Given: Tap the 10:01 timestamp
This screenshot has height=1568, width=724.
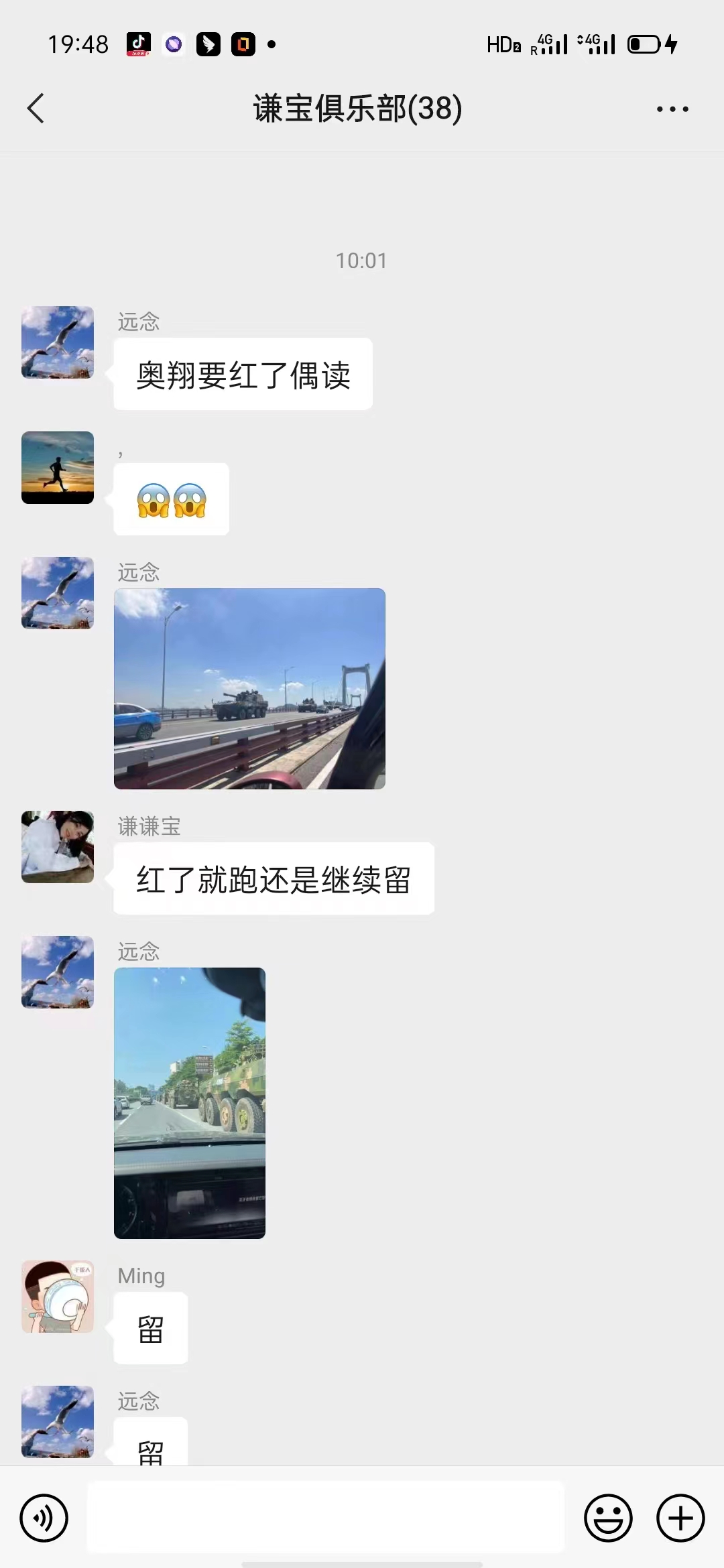Looking at the screenshot, I should point(361,261).
